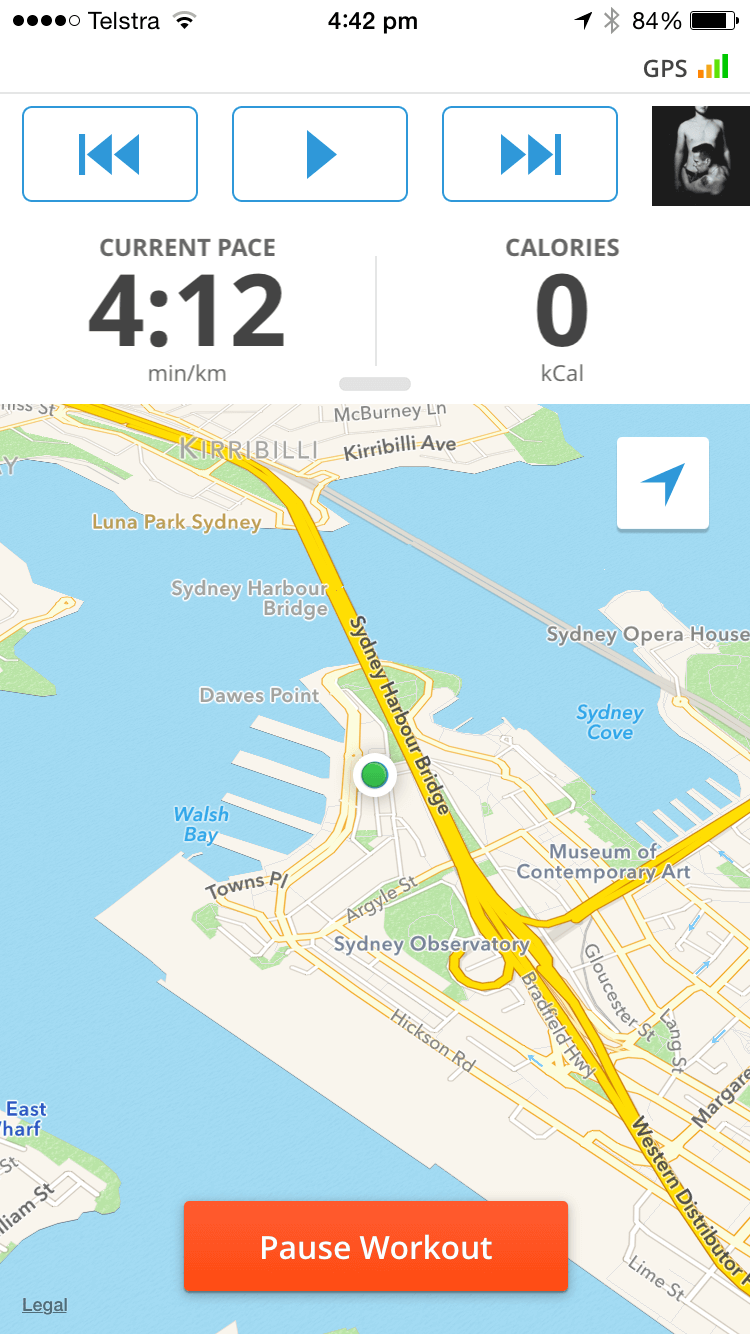Tap the stats panel drag handle
The width and height of the screenshot is (750, 1334).
click(x=375, y=384)
